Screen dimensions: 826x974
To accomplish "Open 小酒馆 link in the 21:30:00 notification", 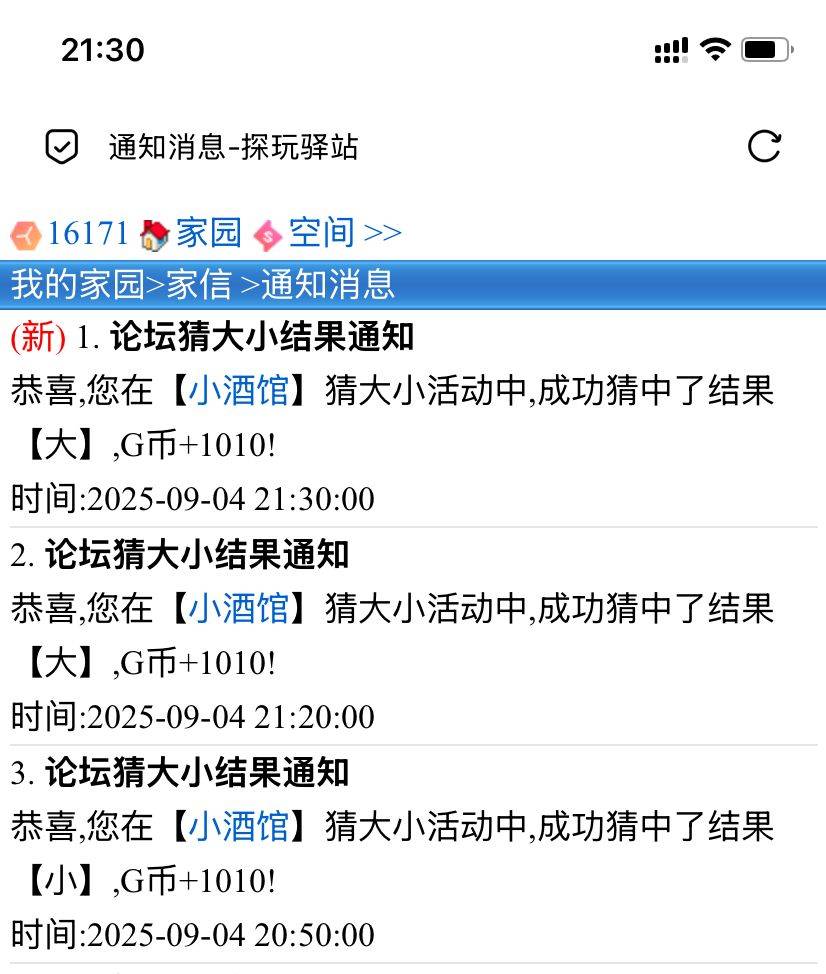I will (x=239, y=391).
